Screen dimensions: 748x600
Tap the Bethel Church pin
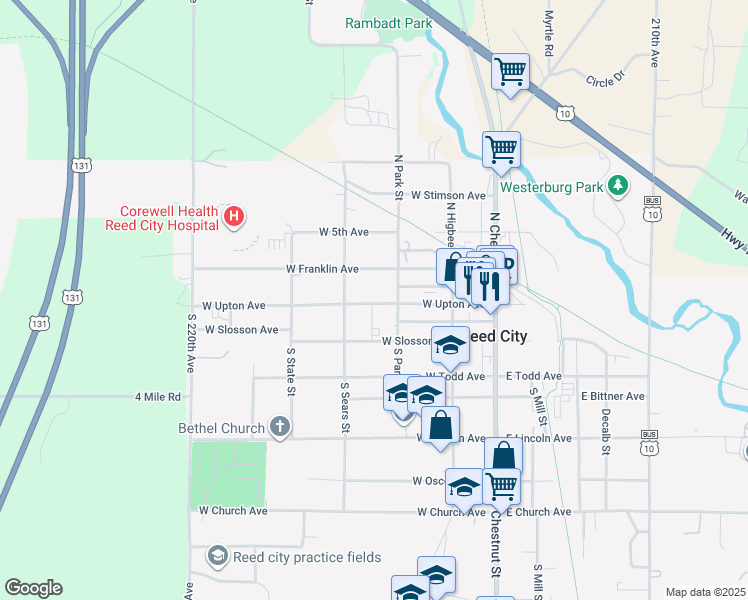click(x=280, y=427)
